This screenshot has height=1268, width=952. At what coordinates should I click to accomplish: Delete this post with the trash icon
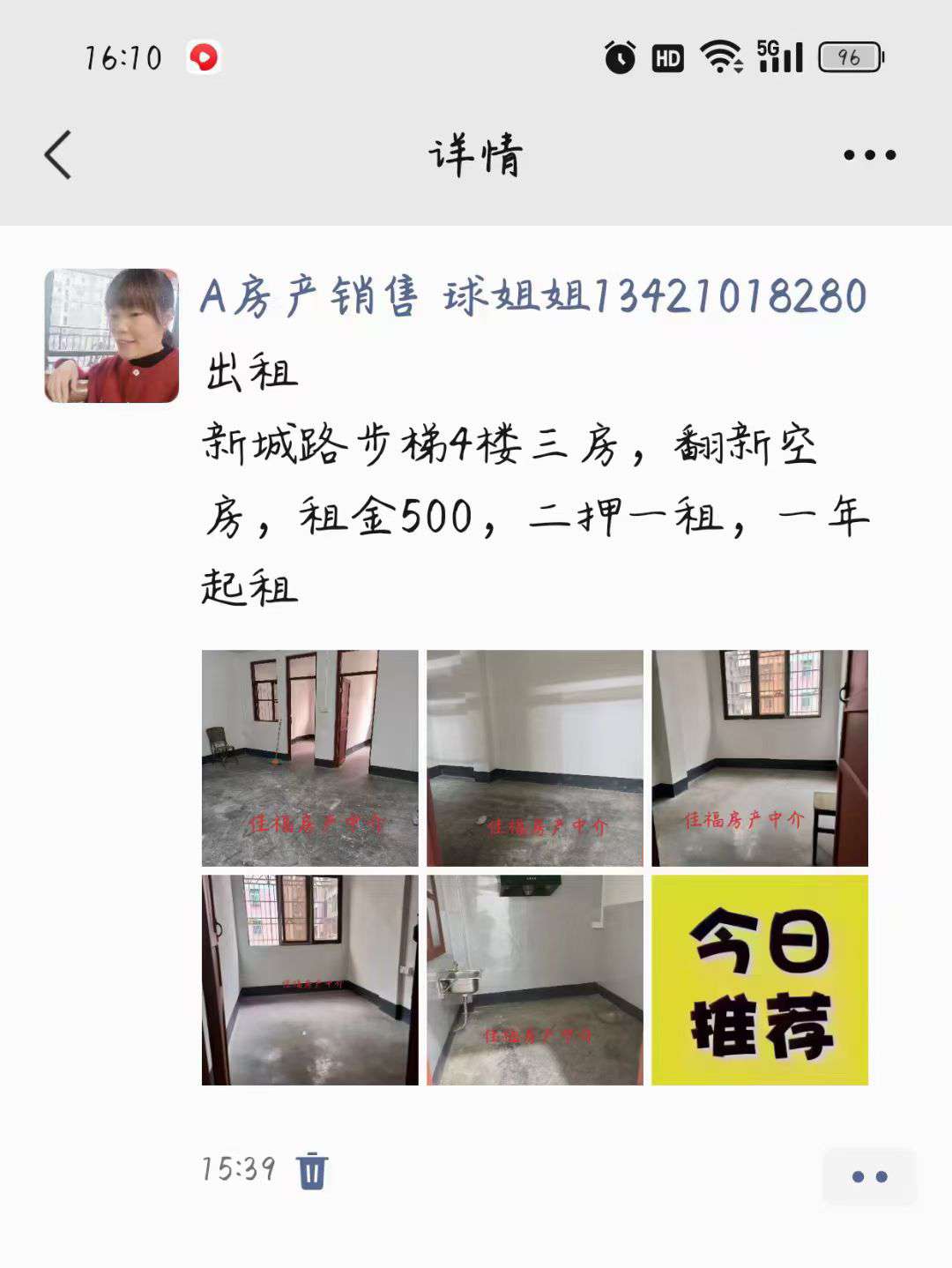(x=312, y=1171)
